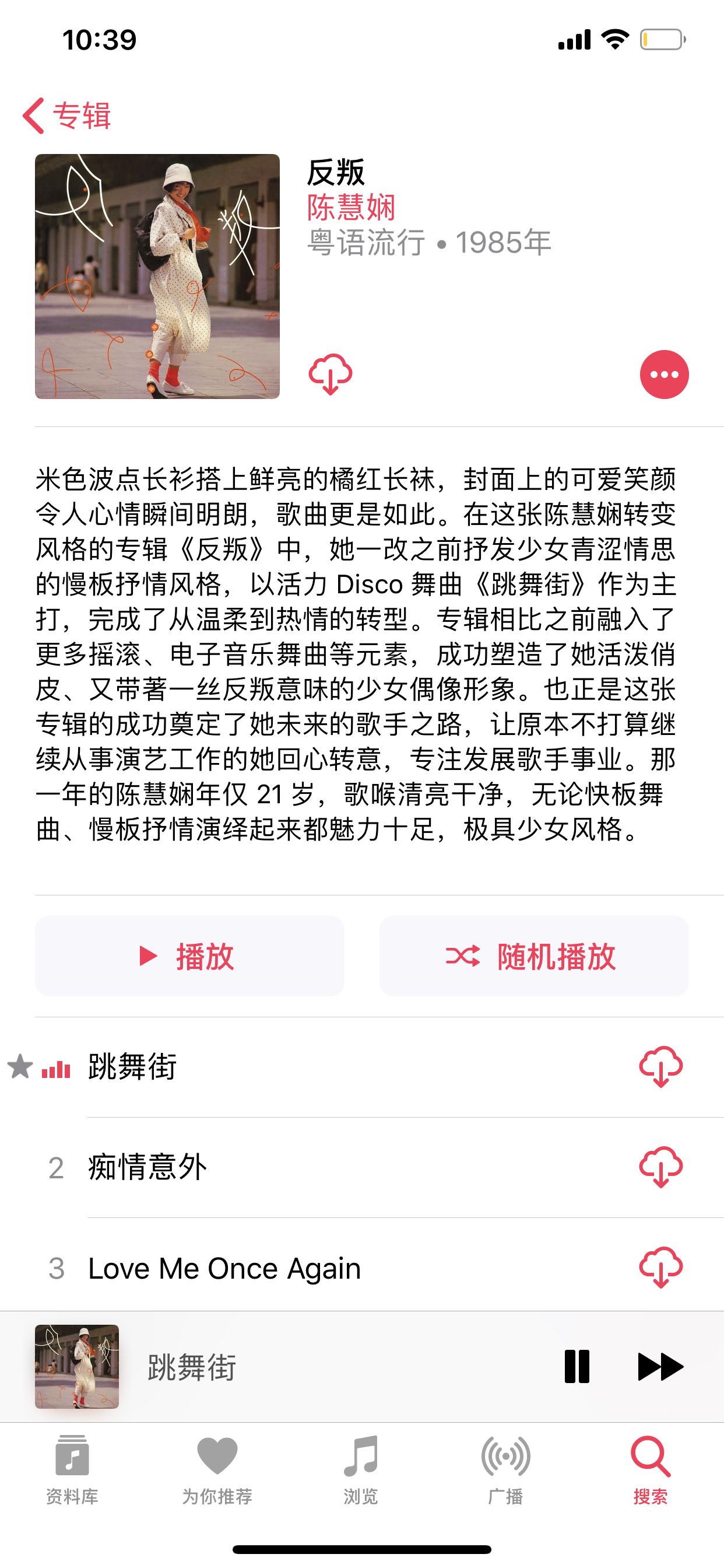Download Love Me Once Again

click(x=660, y=1268)
